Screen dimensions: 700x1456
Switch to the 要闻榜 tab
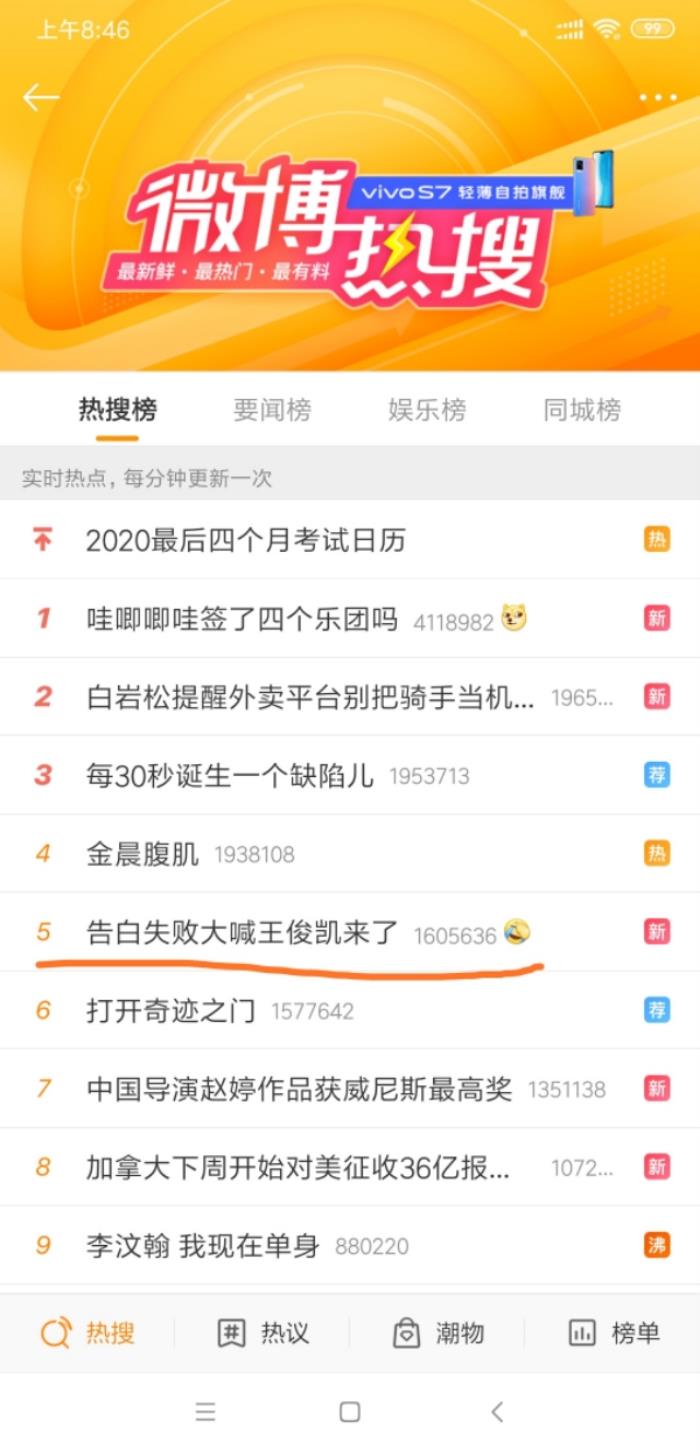272,410
